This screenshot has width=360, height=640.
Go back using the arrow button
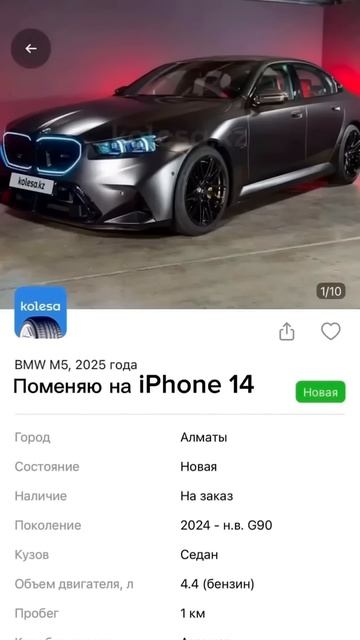tap(31, 49)
